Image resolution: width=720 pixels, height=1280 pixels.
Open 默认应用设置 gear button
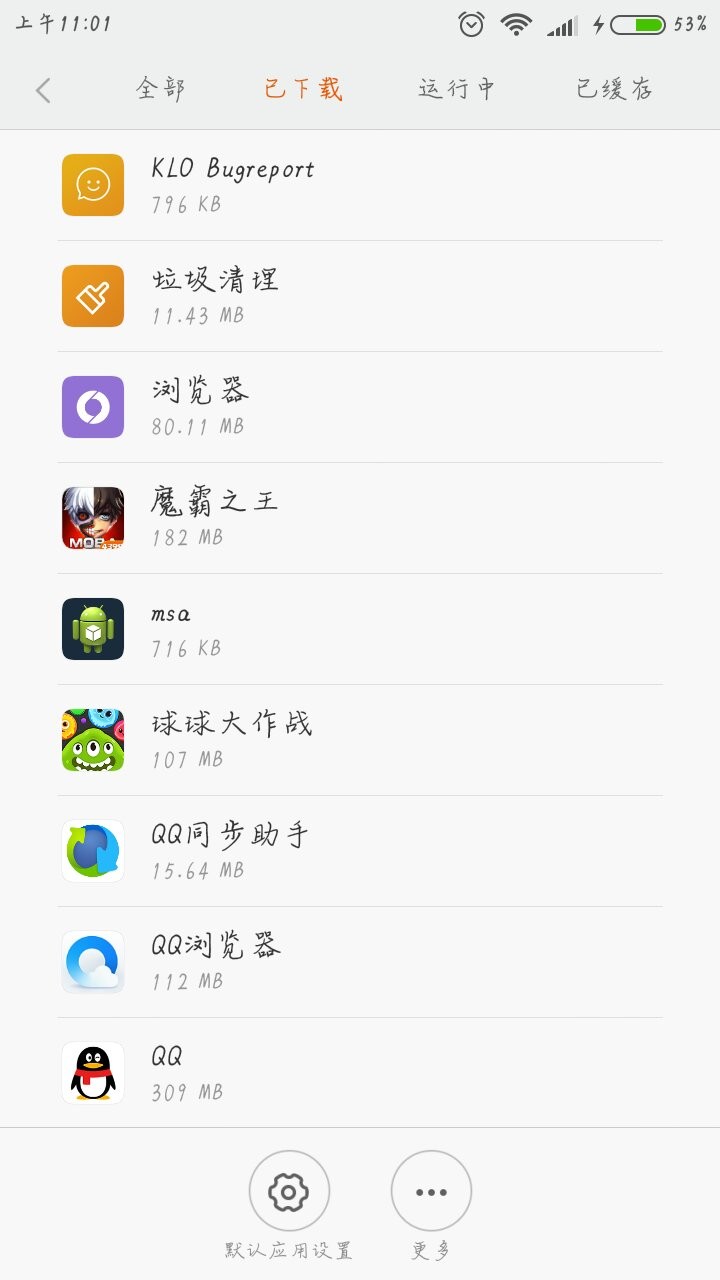point(289,1191)
